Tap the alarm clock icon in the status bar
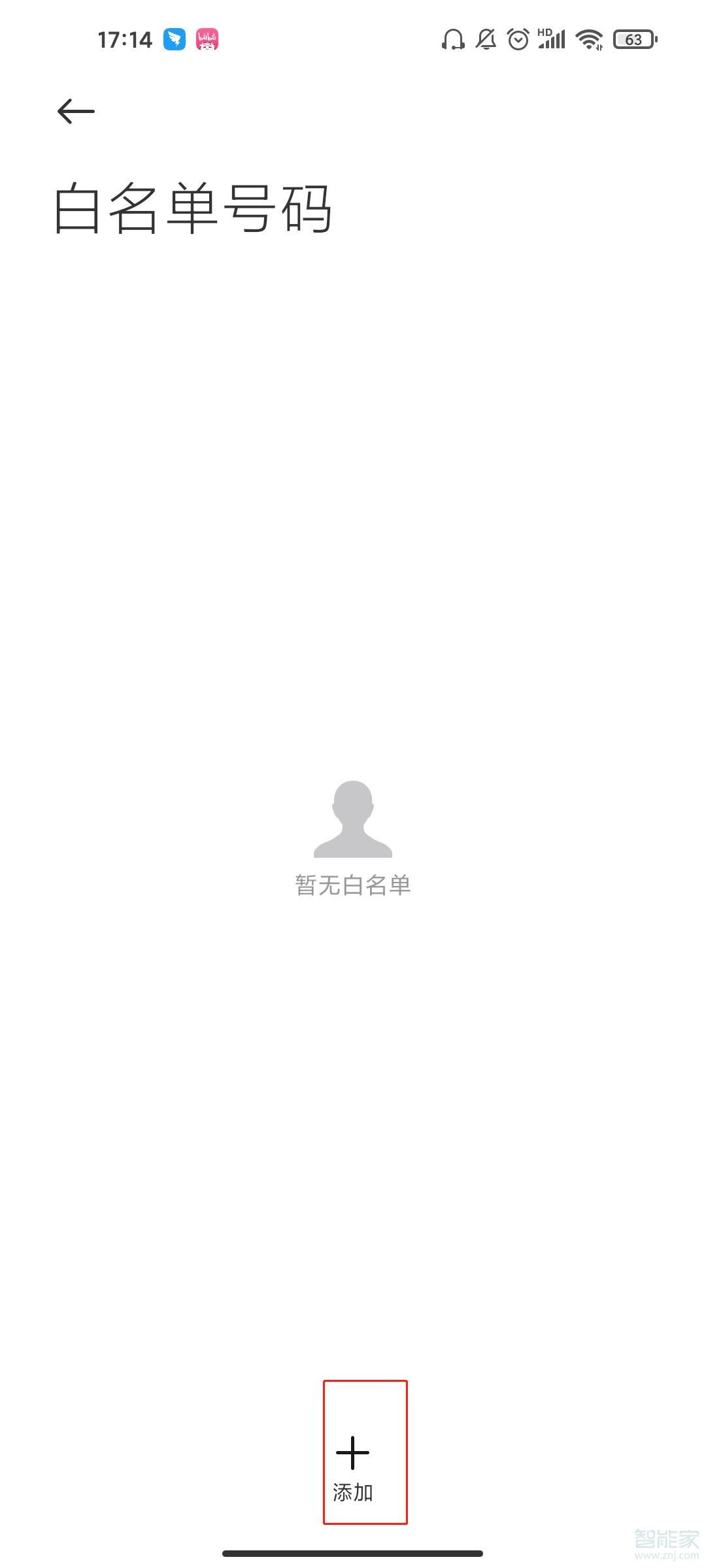 [x=517, y=40]
